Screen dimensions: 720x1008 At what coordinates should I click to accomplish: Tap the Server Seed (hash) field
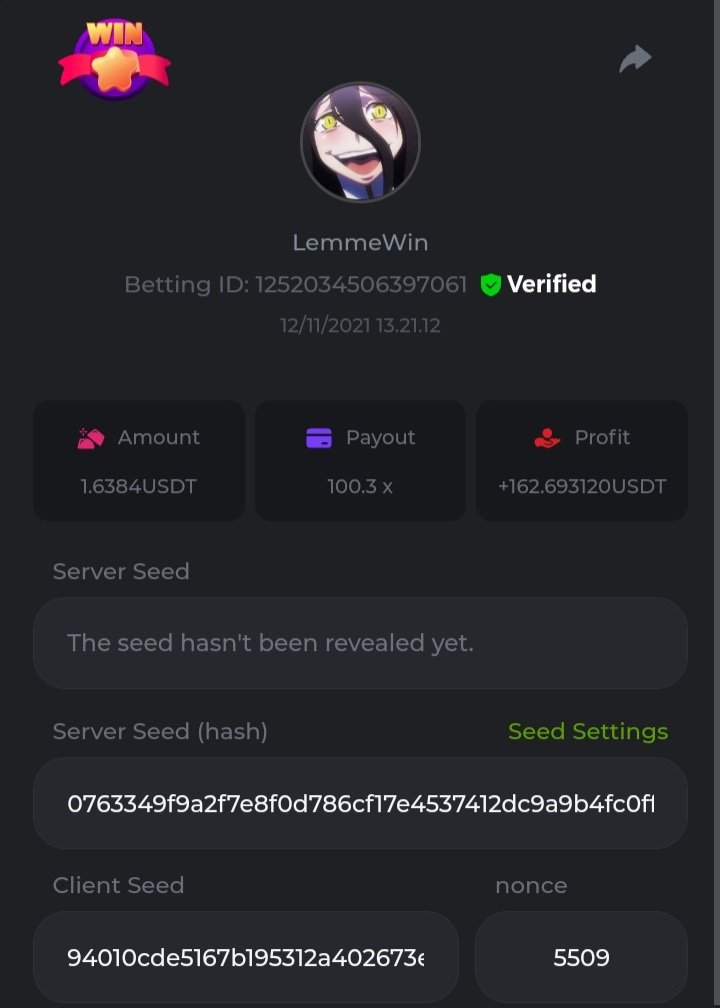(x=360, y=803)
